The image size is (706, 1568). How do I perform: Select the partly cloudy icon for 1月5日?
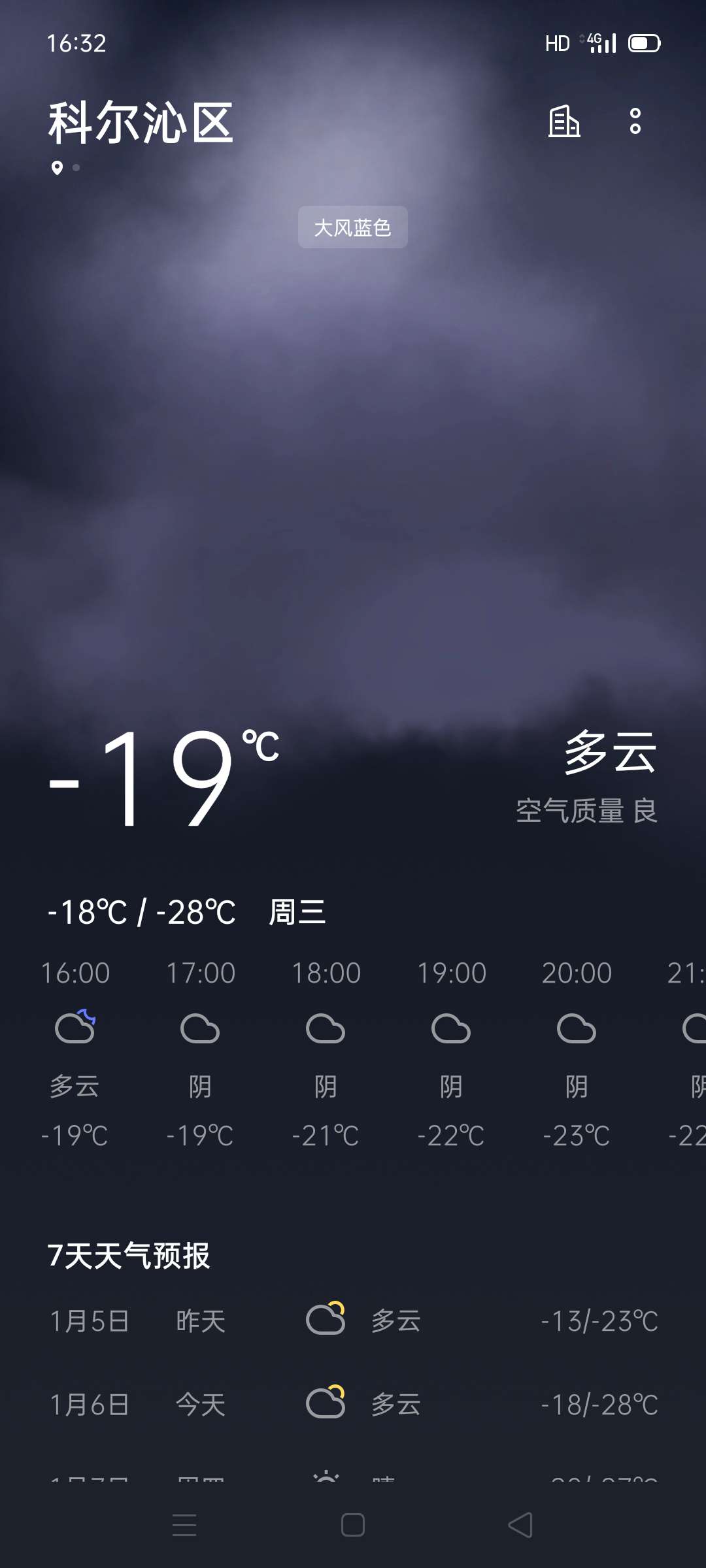[x=327, y=1318]
